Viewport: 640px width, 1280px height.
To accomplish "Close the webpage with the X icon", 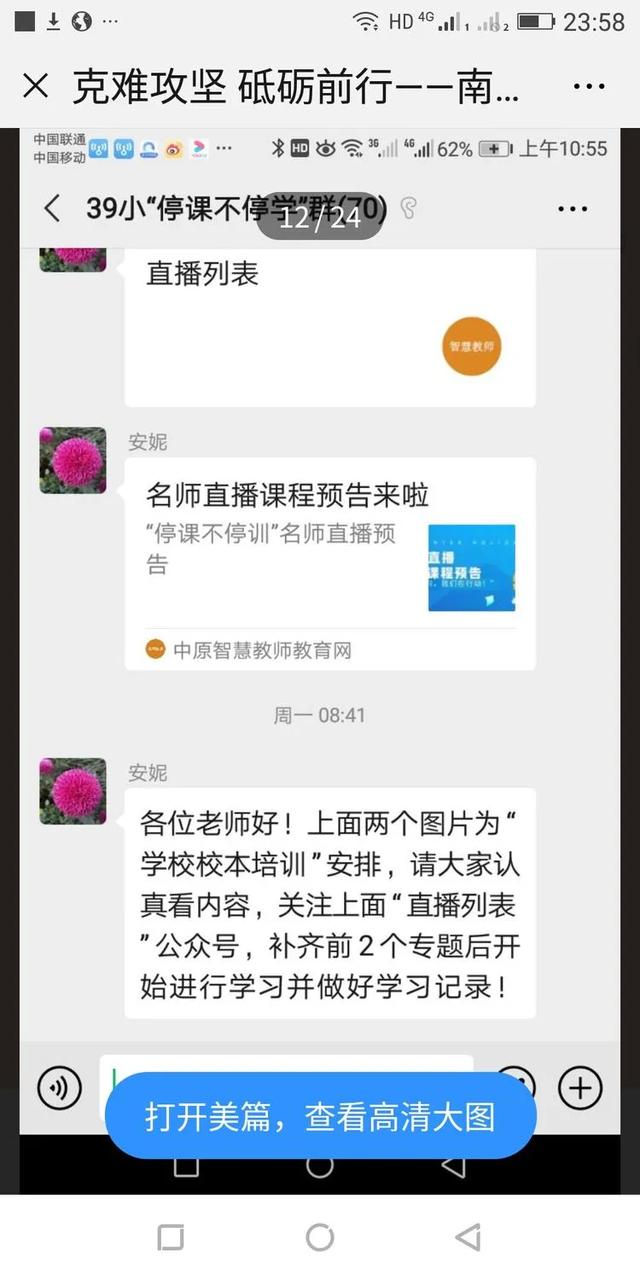I will click(x=35, y=87).
